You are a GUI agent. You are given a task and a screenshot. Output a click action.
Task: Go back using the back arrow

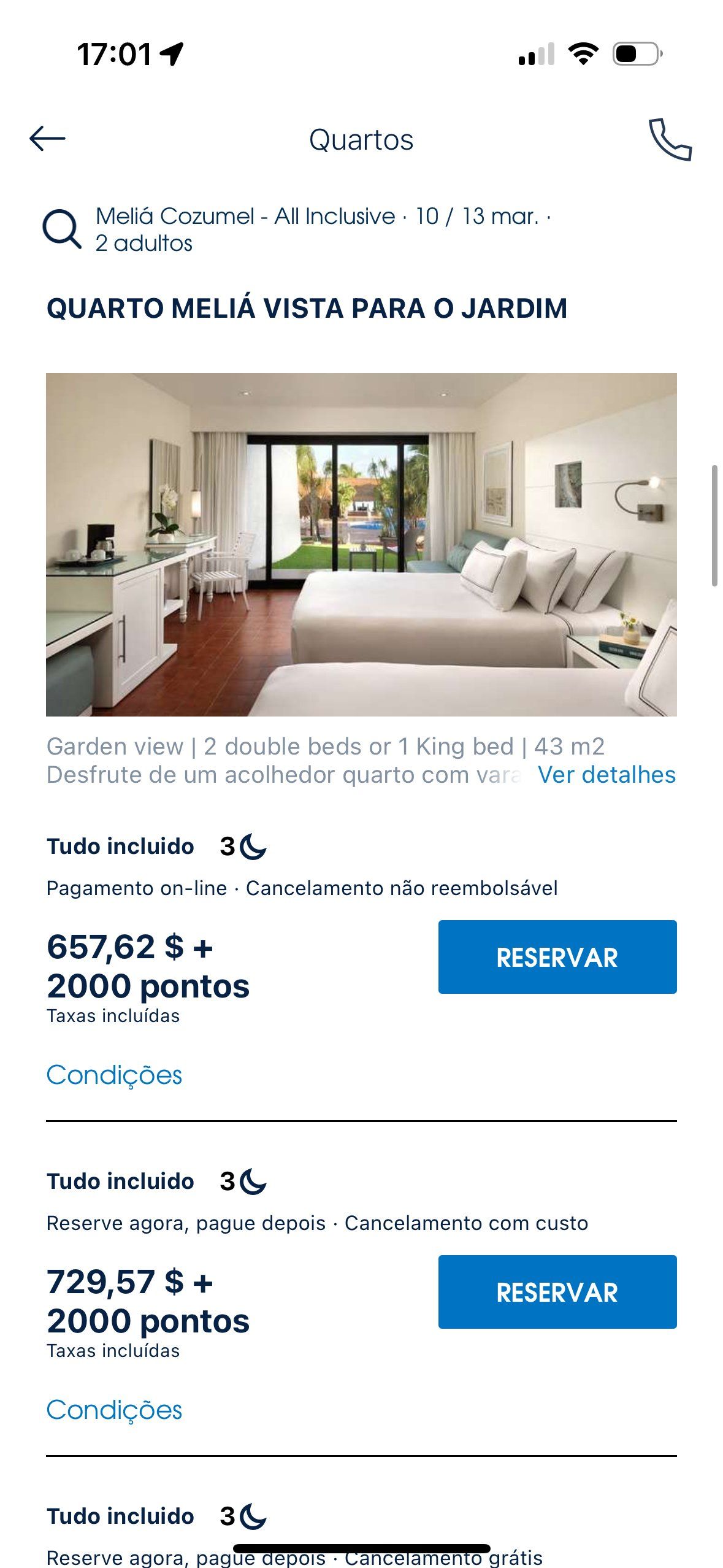click(x=47, y=139)
